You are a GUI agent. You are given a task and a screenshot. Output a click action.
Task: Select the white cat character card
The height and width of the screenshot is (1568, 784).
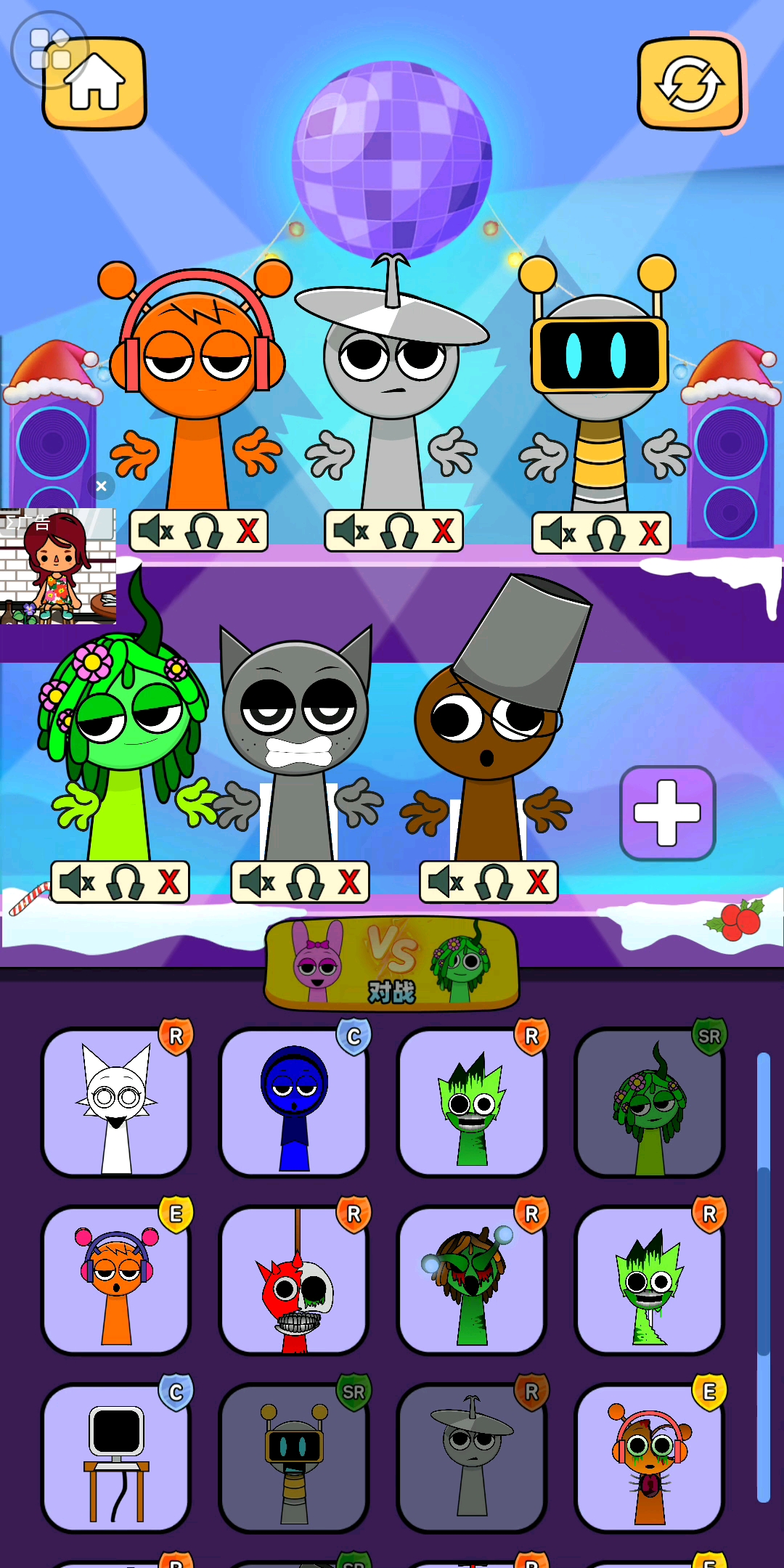116,1102
